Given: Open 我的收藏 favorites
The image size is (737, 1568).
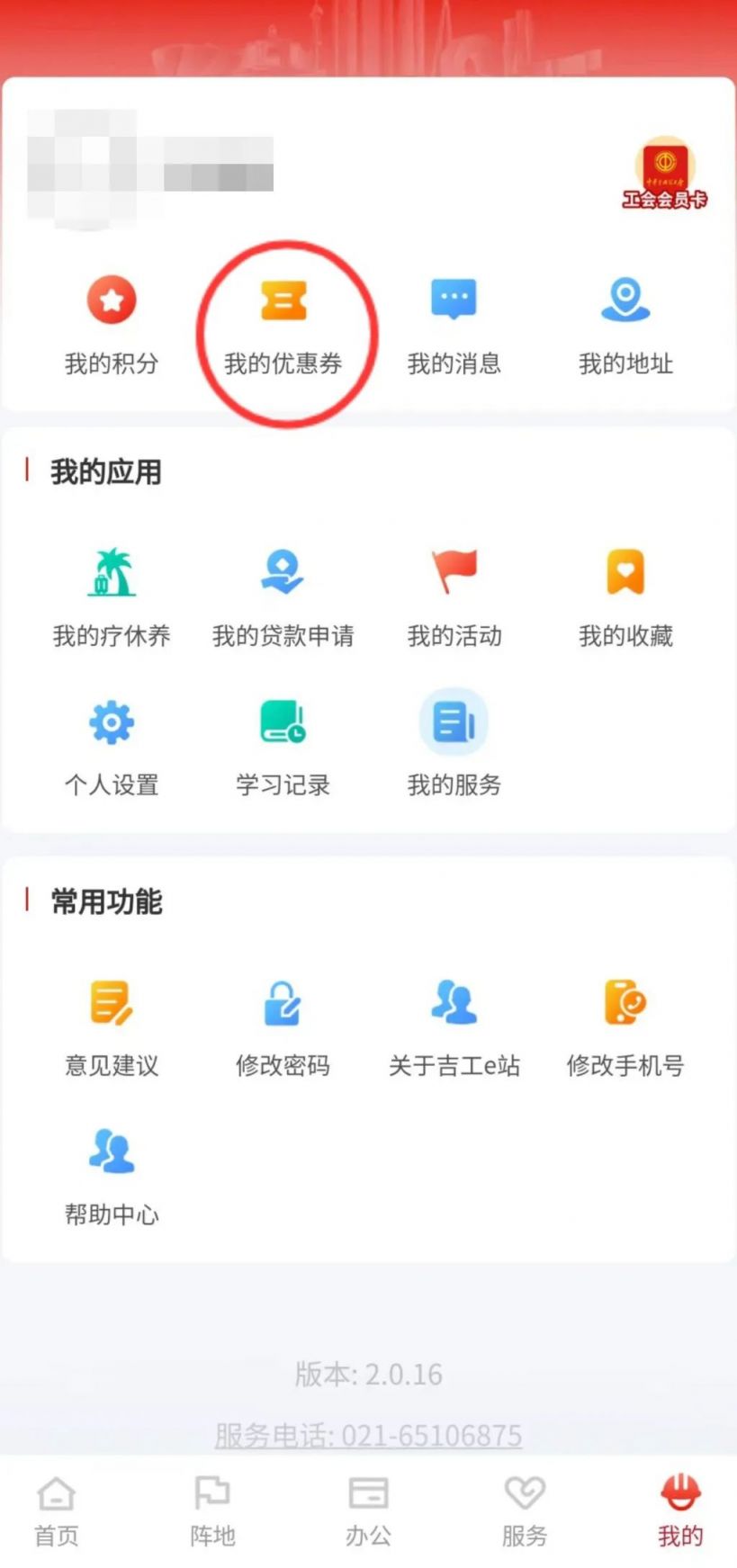Looking at the screenshot, I should coord(626,594).
